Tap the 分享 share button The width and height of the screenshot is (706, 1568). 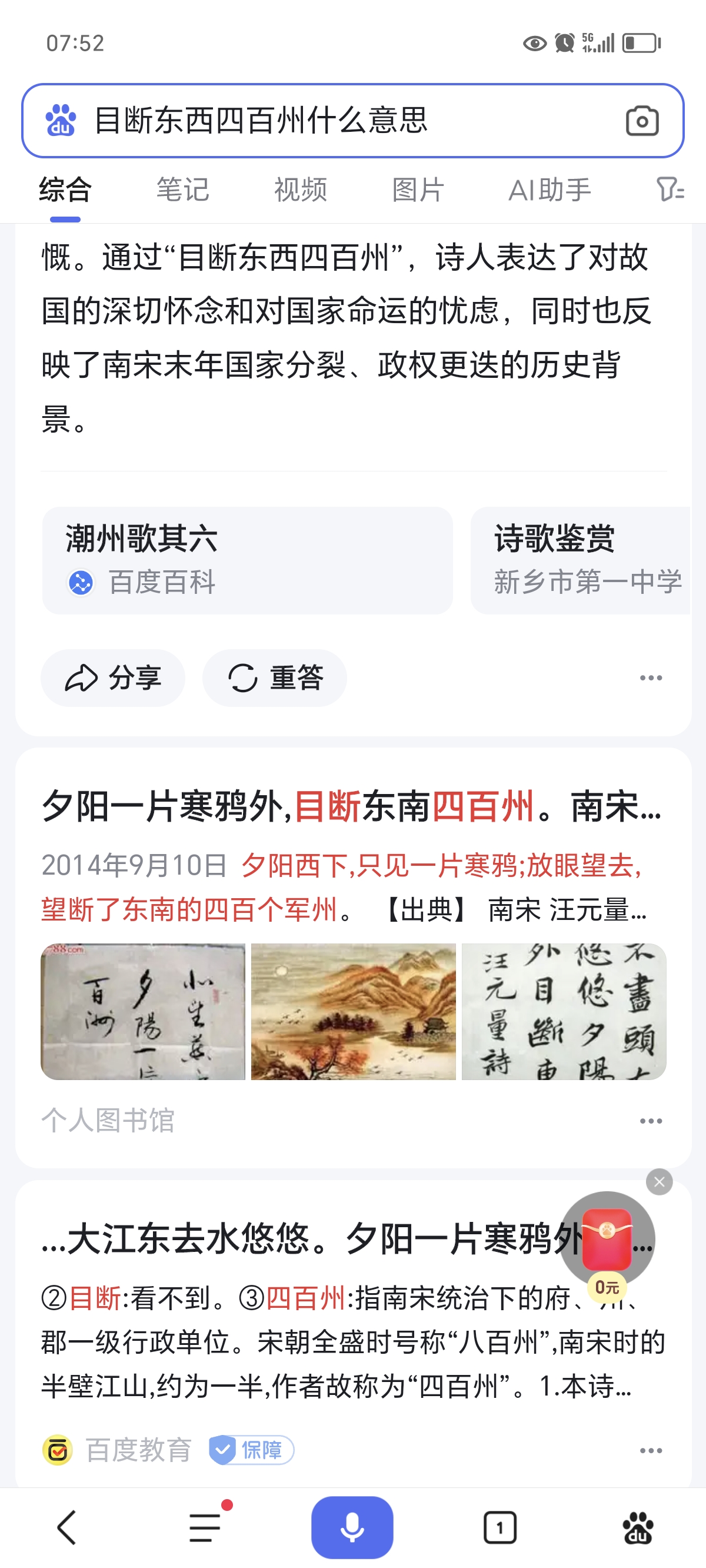pos(112,677)
